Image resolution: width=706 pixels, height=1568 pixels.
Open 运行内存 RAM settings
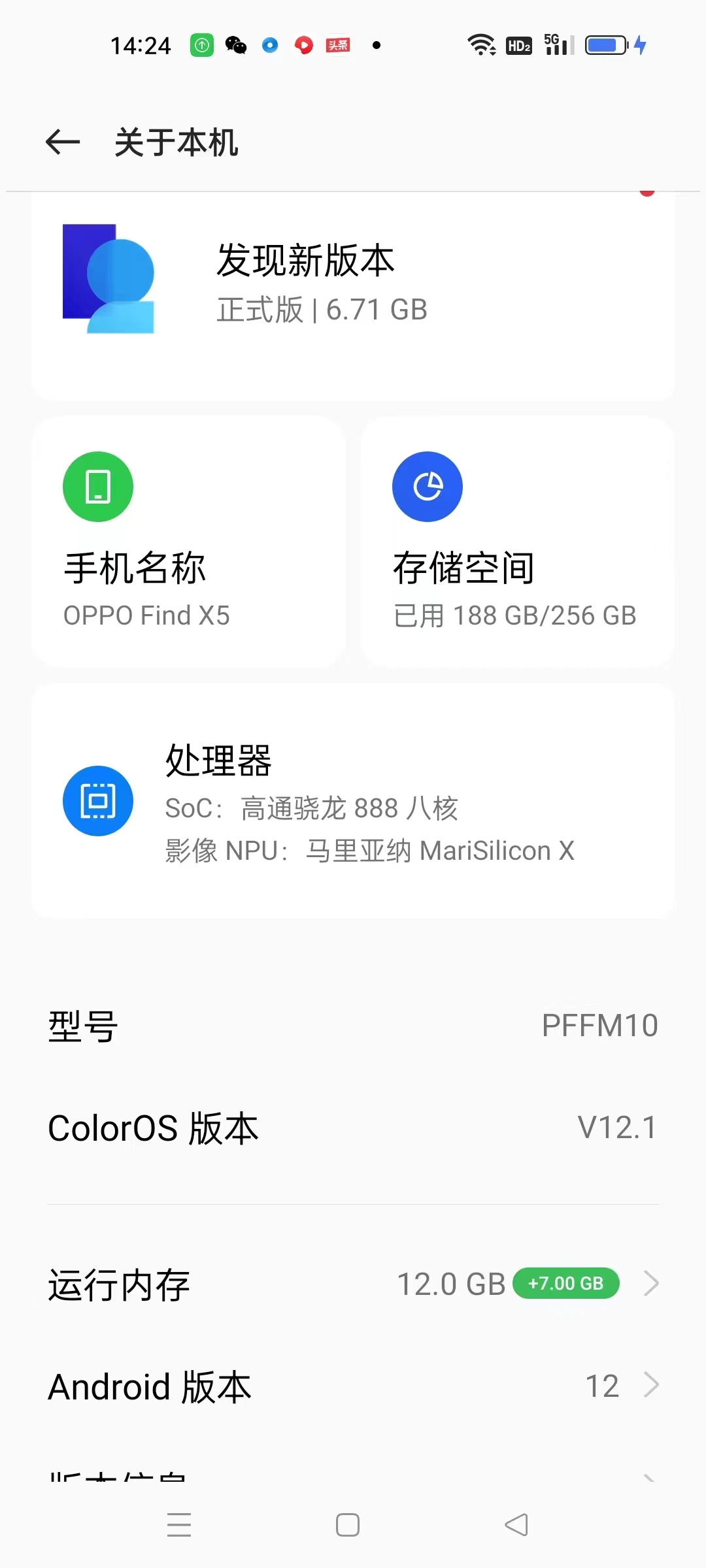(x=353, y=1284)
